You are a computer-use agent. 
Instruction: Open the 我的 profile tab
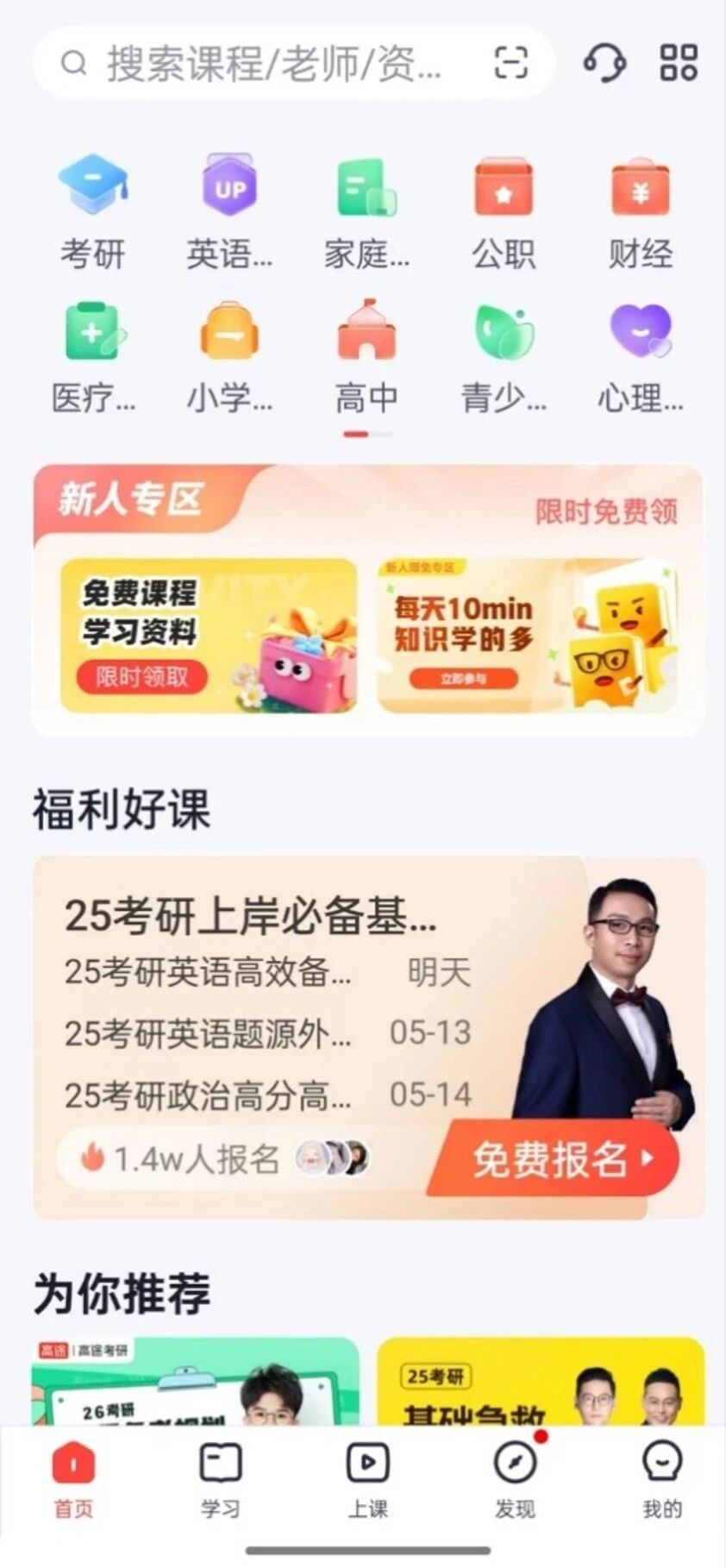click(x=662, y=1478)
